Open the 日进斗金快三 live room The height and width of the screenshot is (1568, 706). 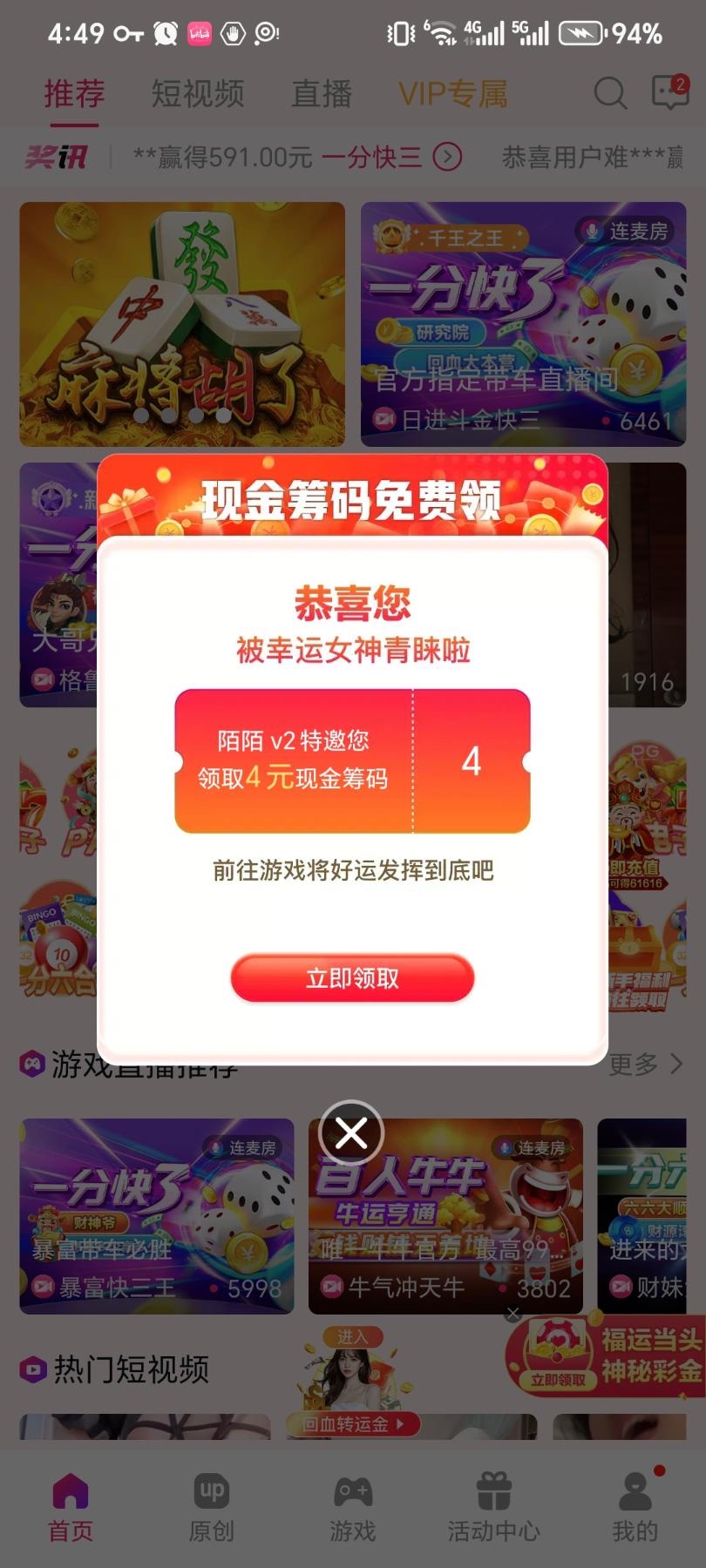tap(523, 324)
